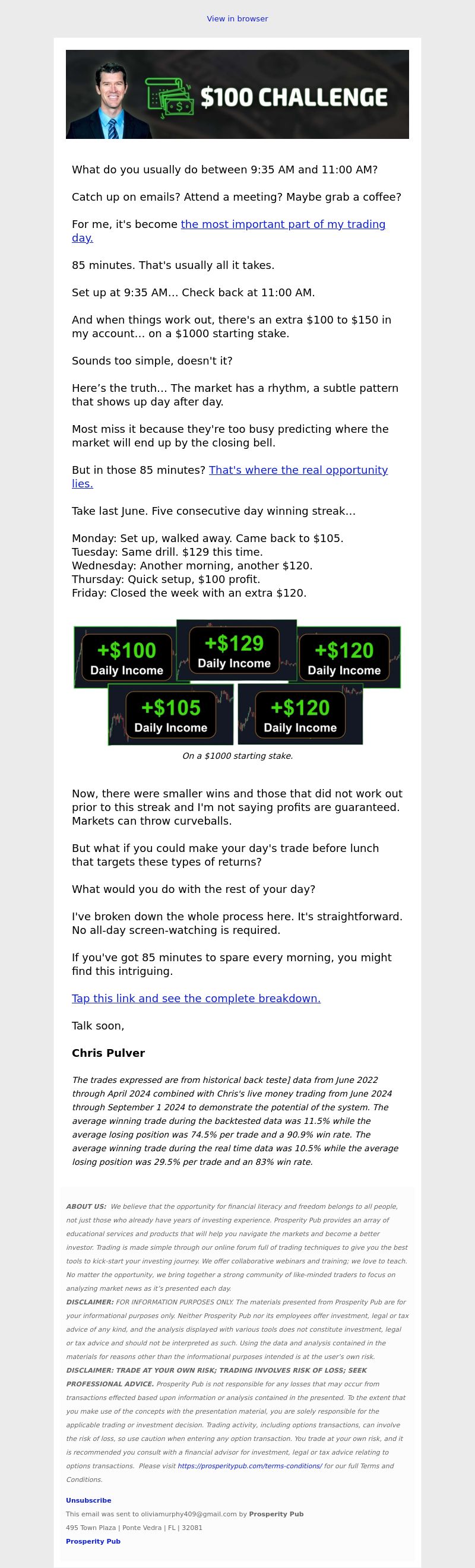
Task: Visit the Prosperity Pub footer link
Action: (93, 1541)
